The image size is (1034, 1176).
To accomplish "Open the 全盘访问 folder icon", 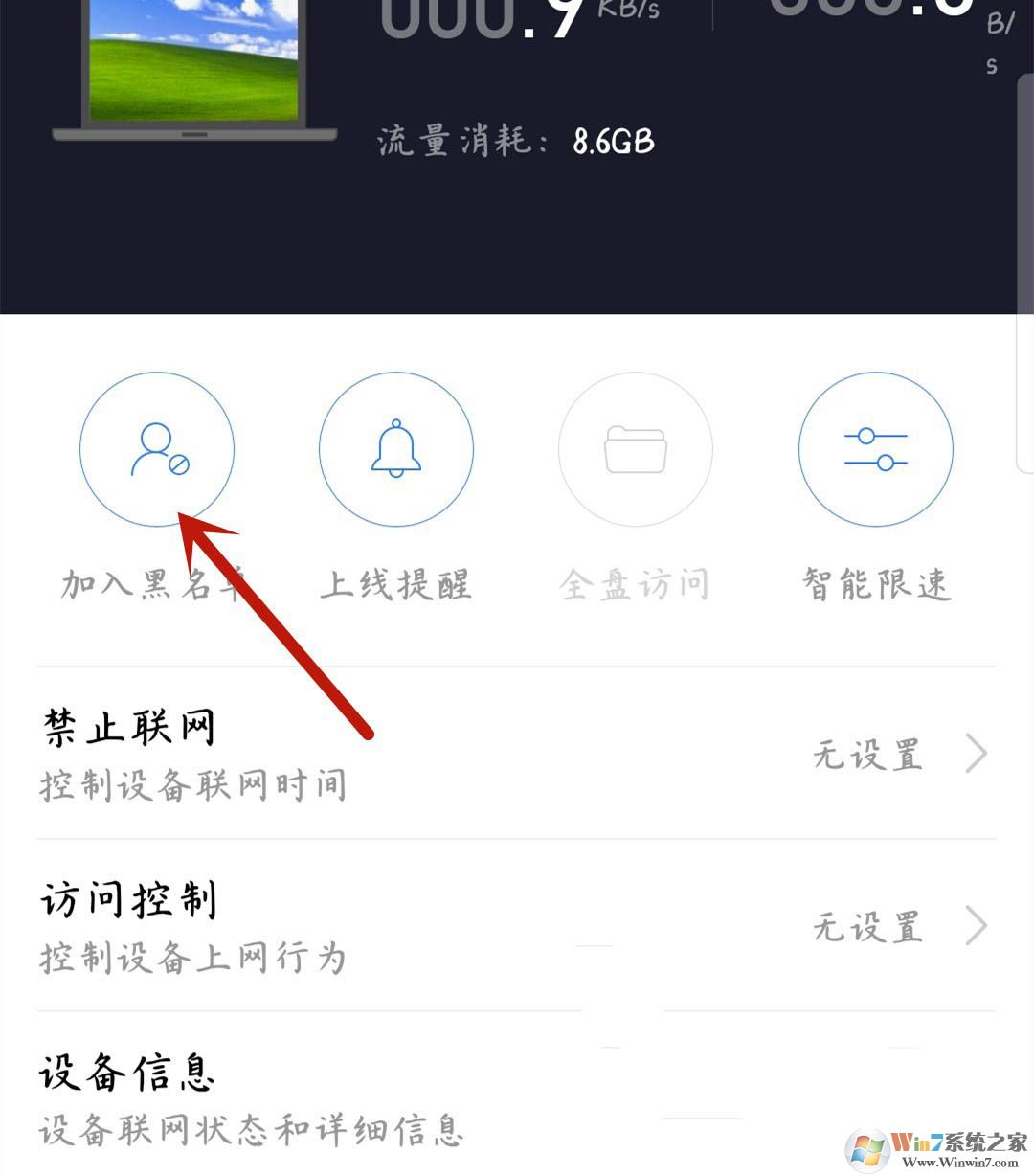I will 635,448.
